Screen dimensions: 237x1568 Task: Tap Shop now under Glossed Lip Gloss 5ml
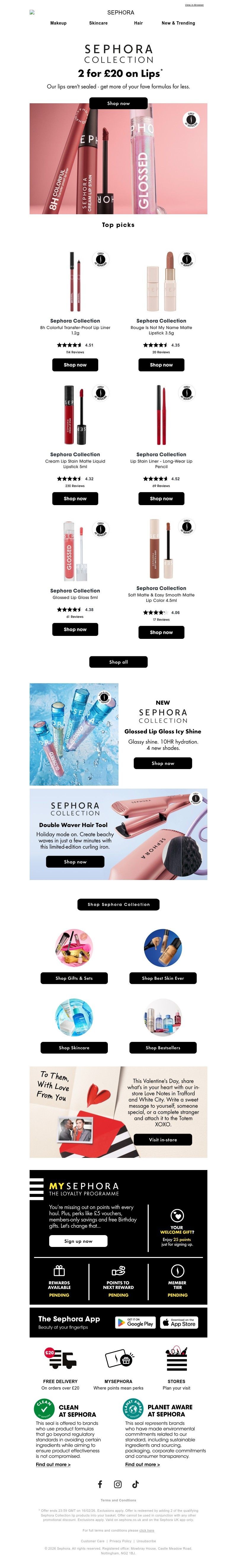click(75, 629)
